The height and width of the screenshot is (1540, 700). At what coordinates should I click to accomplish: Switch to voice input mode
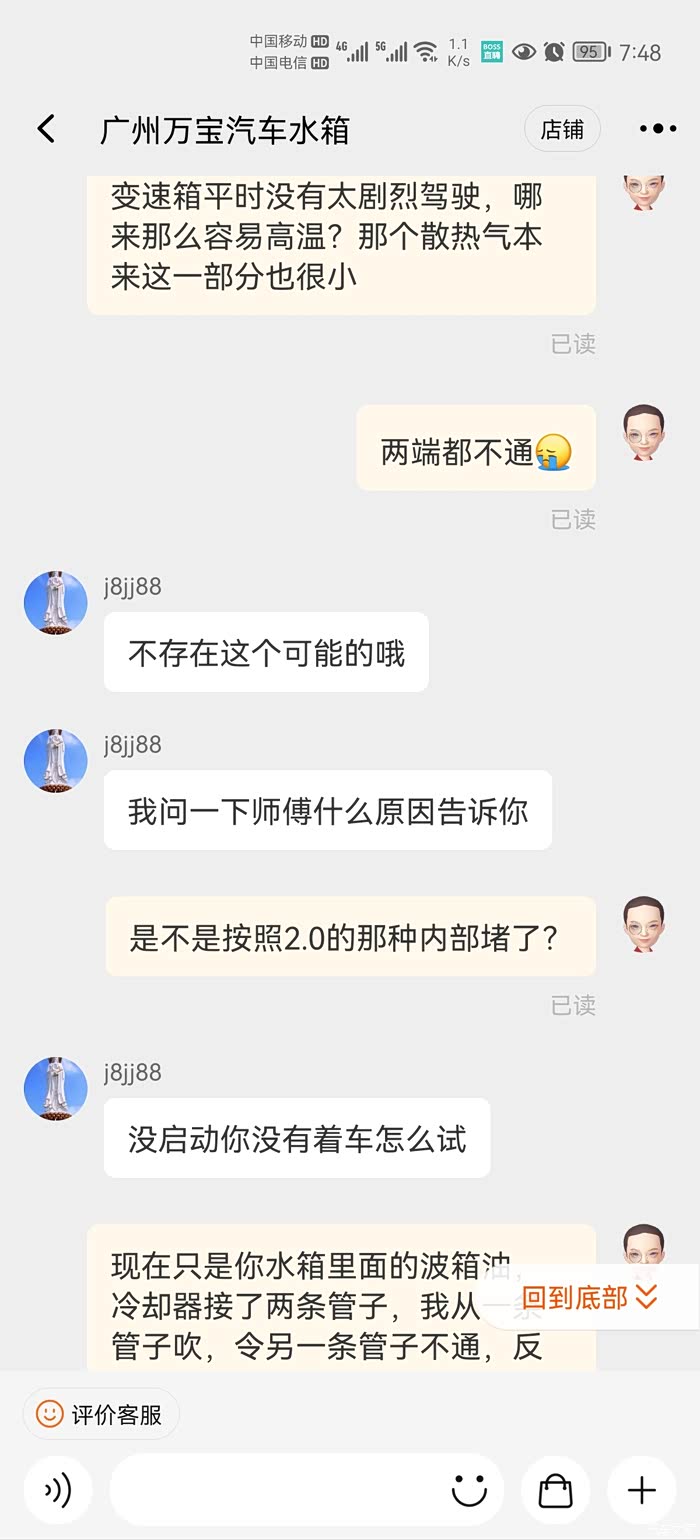point(58,1491)
